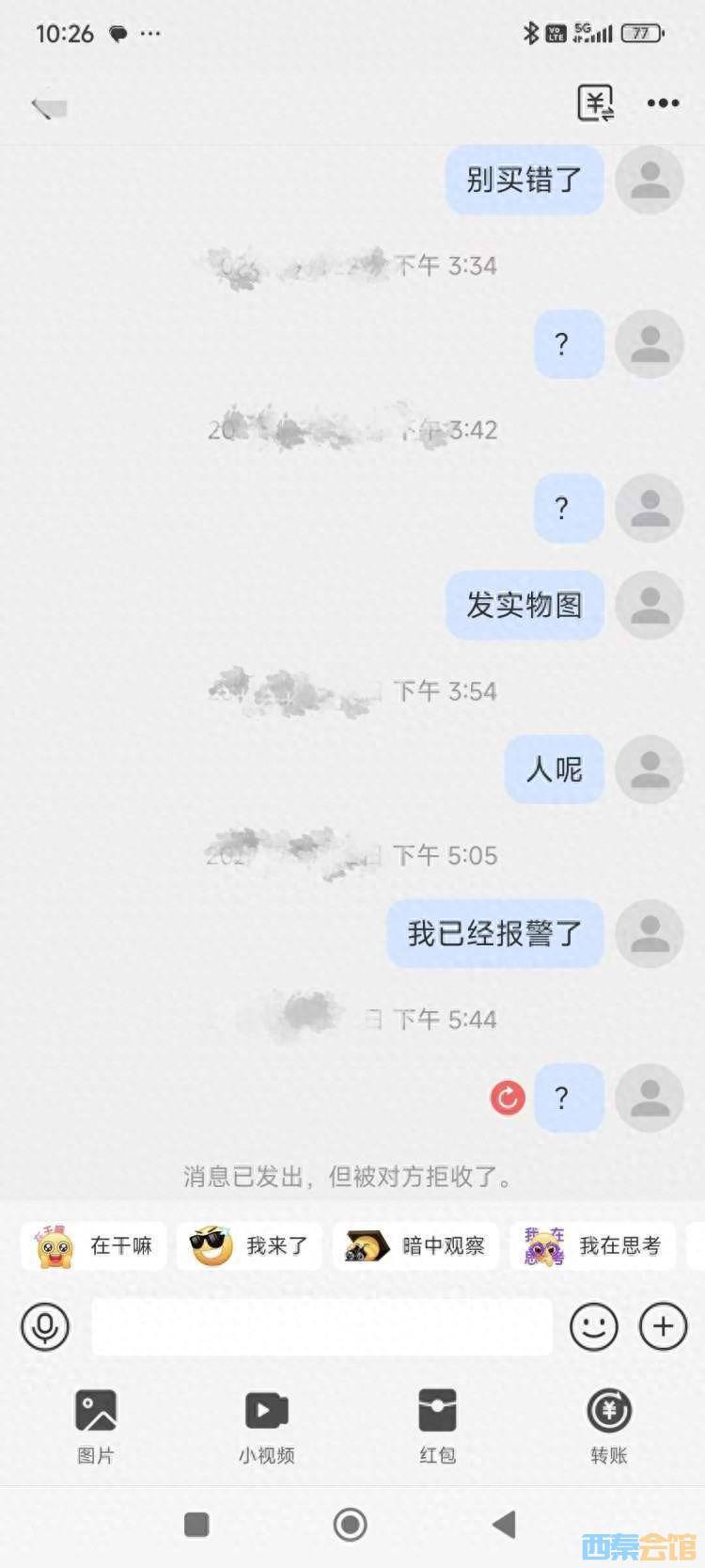Open the emoji picker

tap(594, 1327)
